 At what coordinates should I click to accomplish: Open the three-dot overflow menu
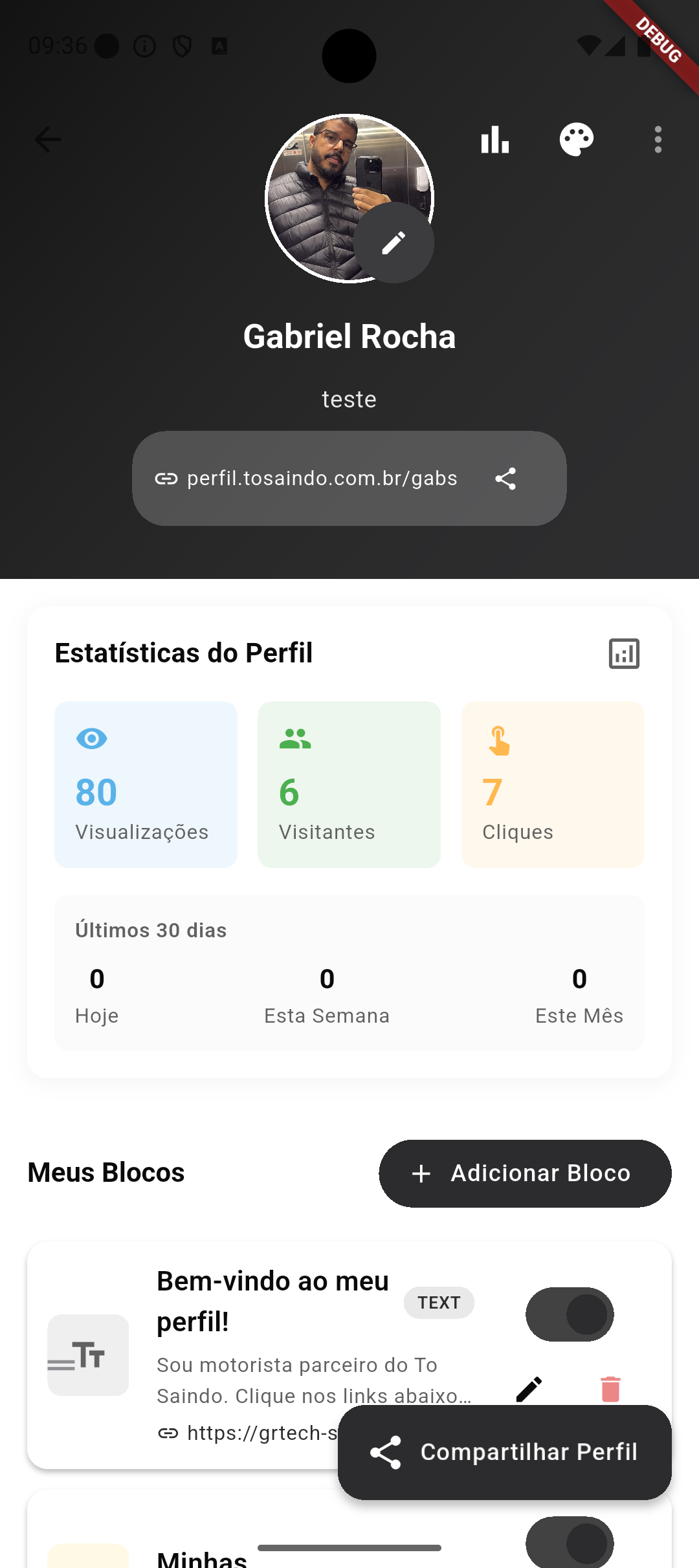pyautogui.click(x=658, y=138)
